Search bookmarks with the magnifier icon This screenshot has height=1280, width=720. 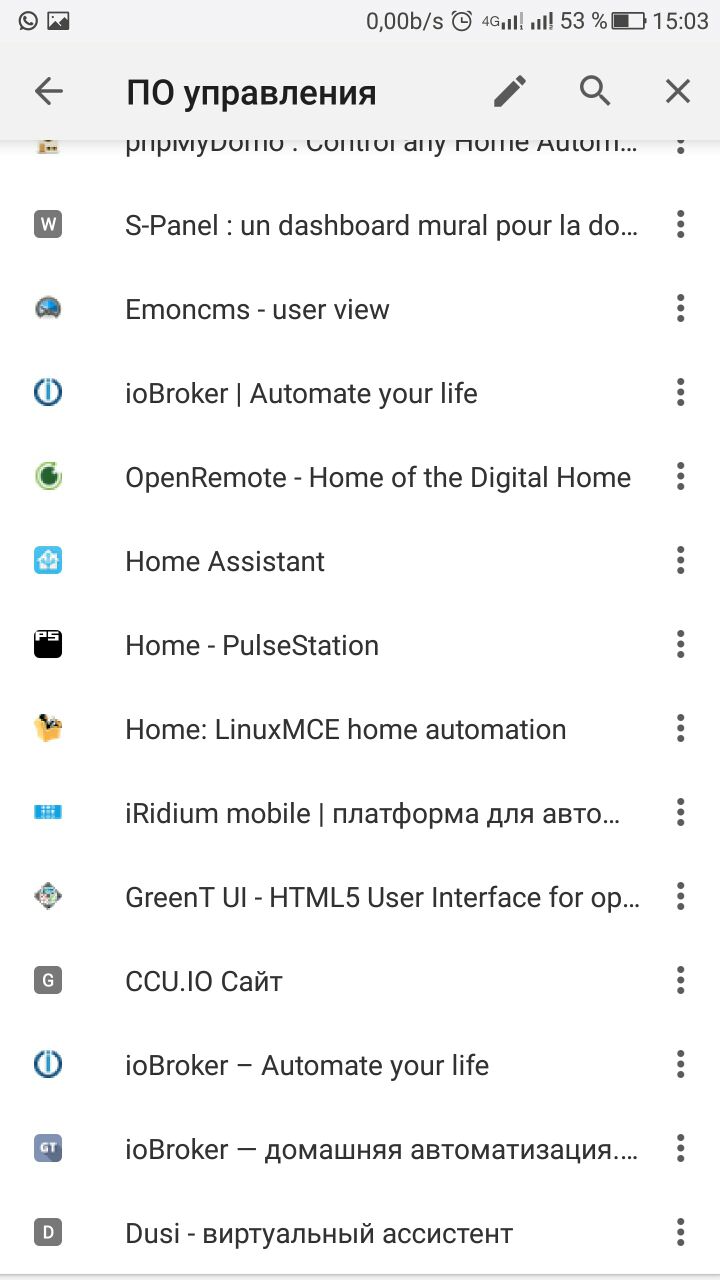[595, 91]
